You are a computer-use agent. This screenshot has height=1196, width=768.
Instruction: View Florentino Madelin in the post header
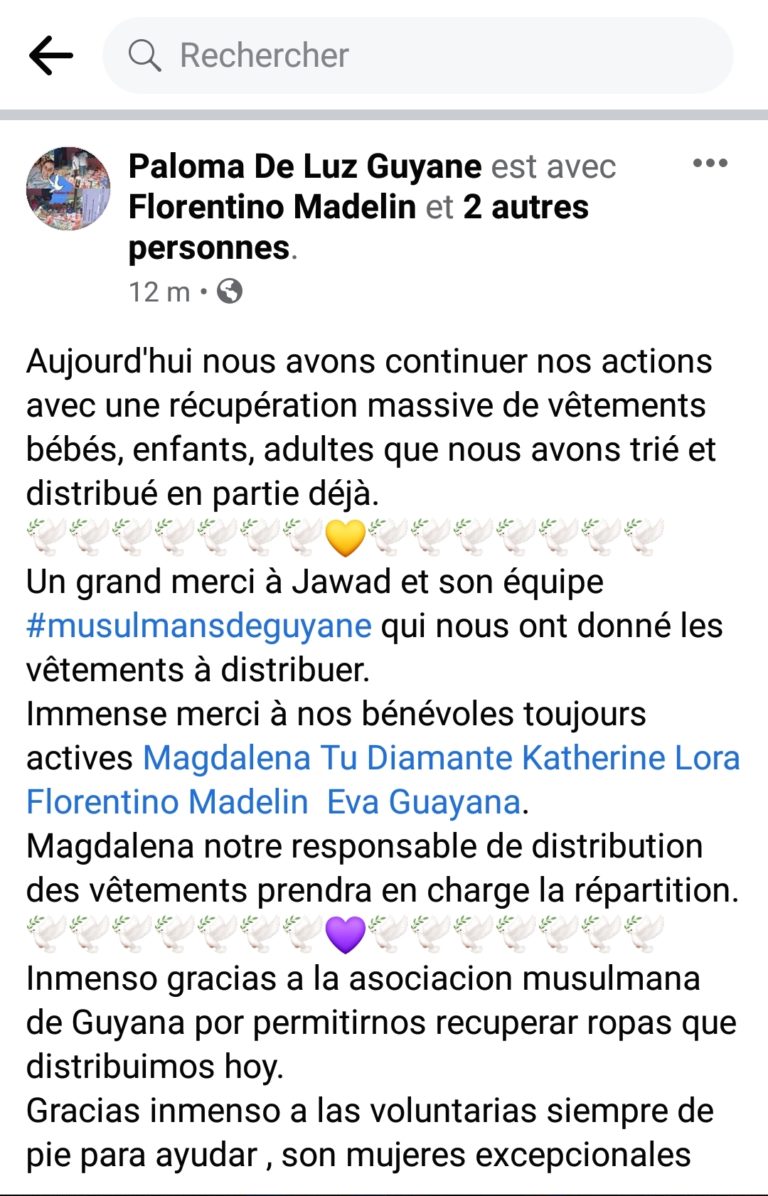272,207
